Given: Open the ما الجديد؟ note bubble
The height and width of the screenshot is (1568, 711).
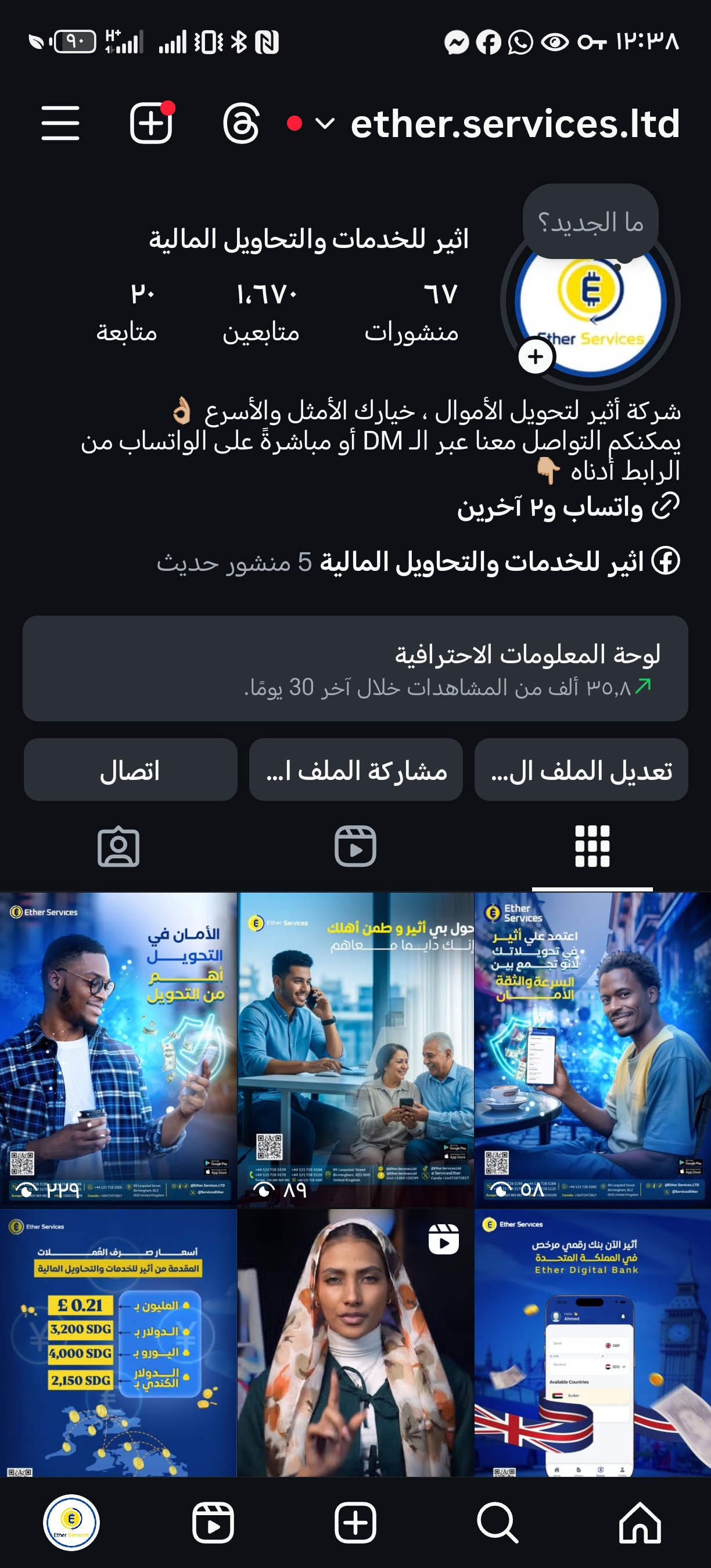Looking at the screenshot, I should [590, 222].
